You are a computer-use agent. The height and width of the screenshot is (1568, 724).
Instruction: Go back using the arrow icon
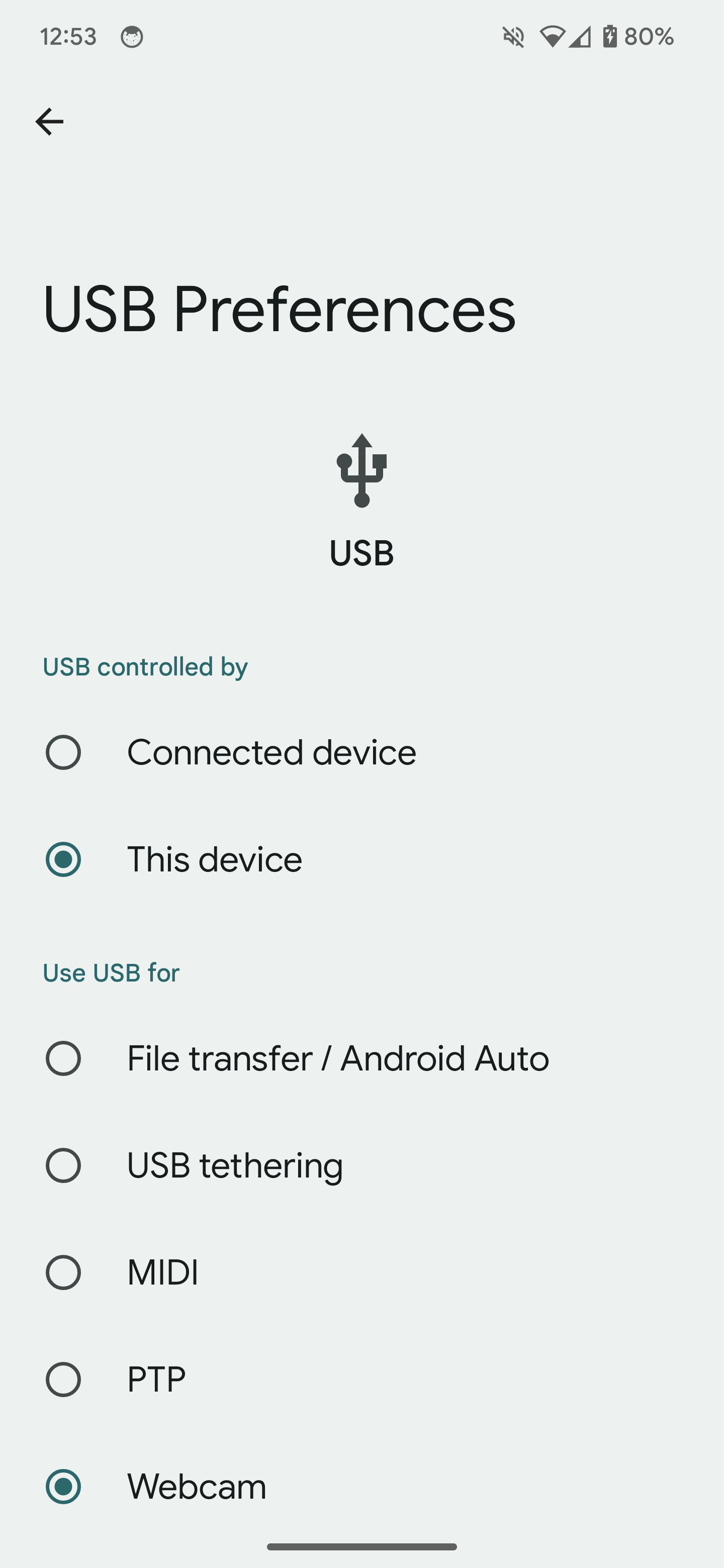point(49,122)
